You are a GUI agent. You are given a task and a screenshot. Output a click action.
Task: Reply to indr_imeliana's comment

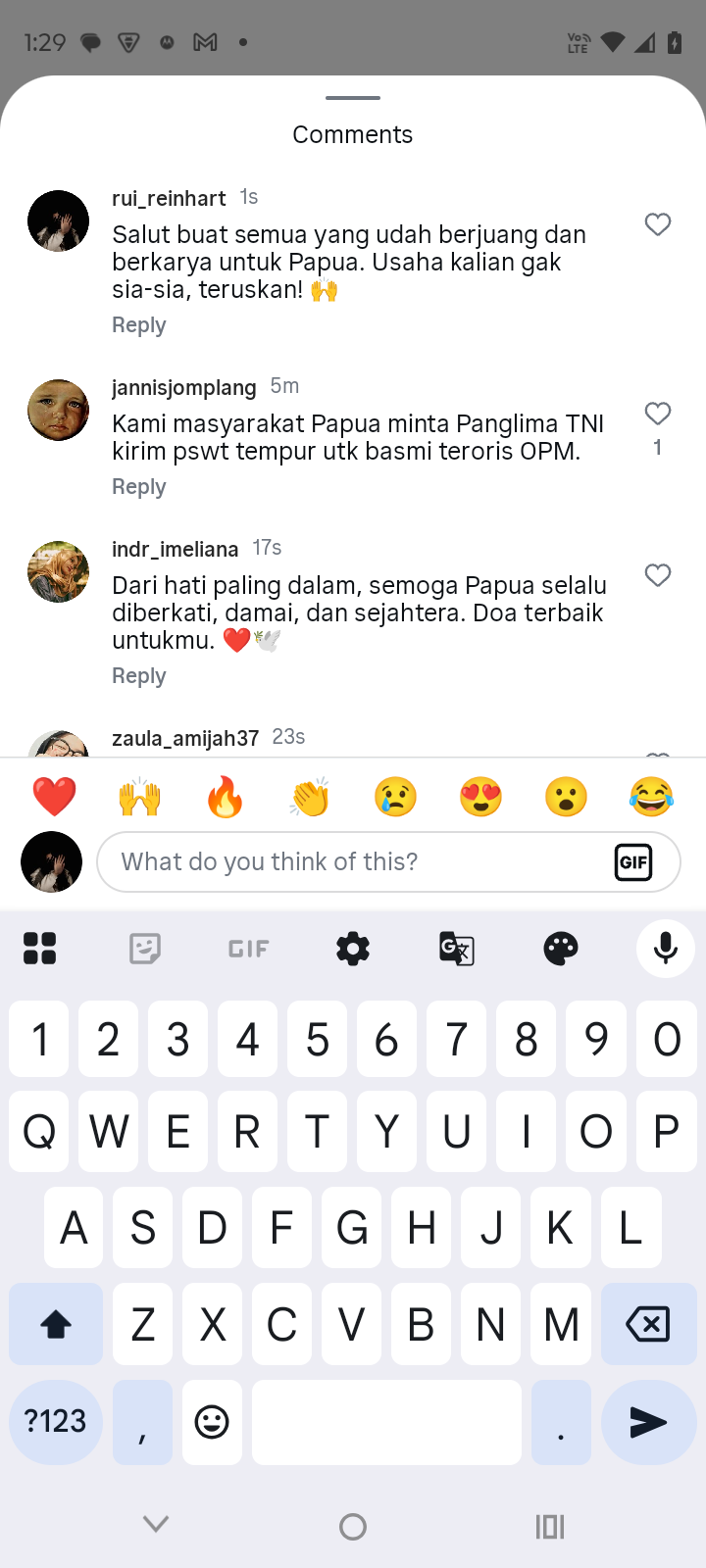(x=139, y=676)
